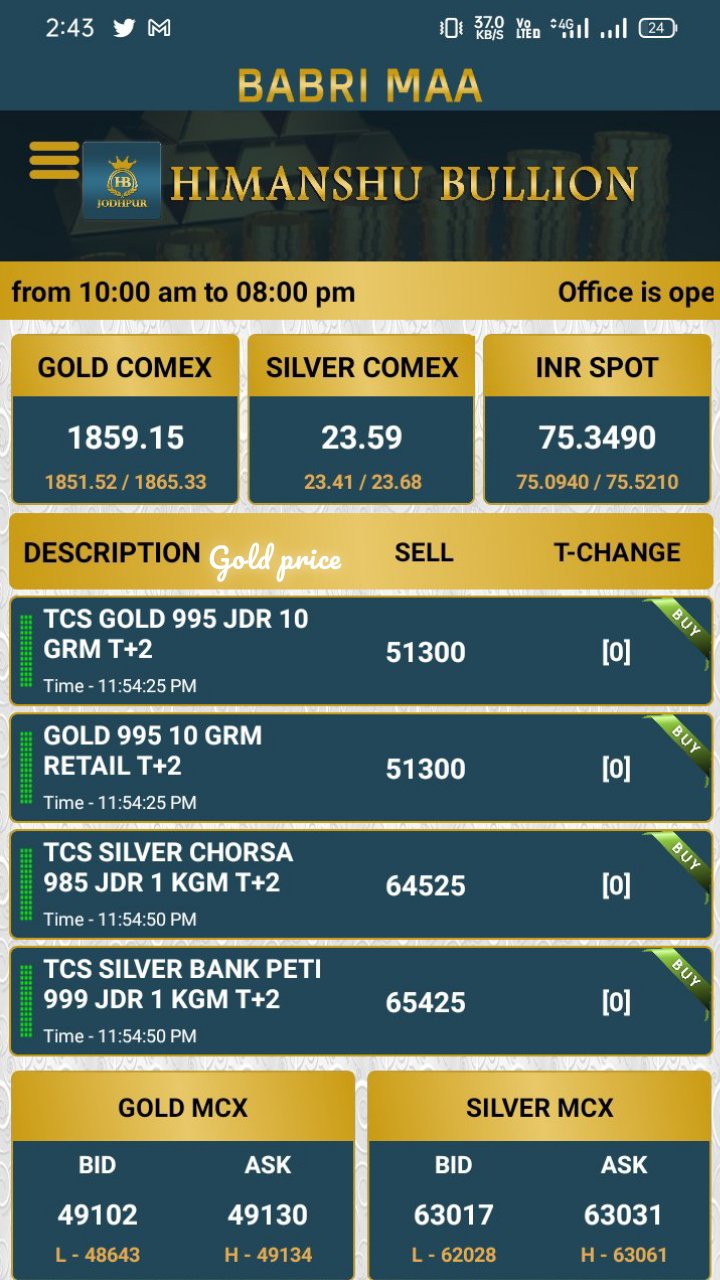Viewport: 720px width, 1280px height.
Task: Select the GOLD COMEX price card
Action: pyautogui.click(x=125, y=417)
